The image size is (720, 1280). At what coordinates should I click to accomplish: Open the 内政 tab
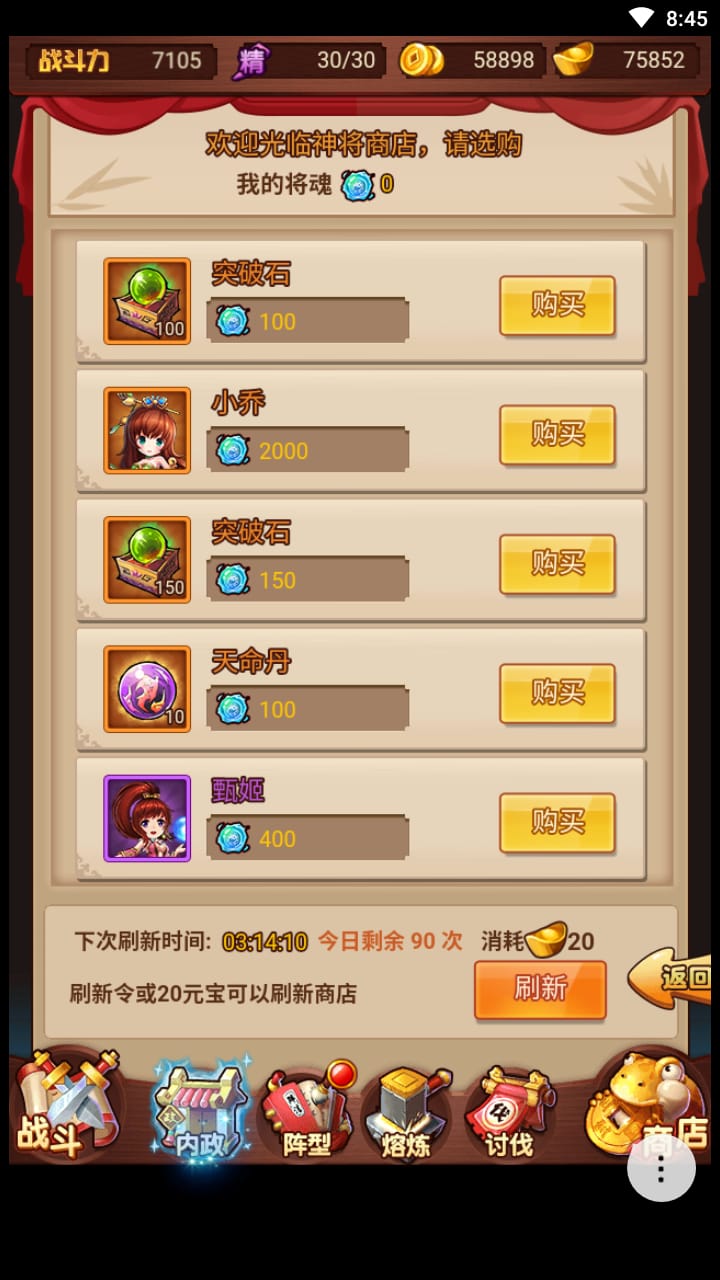200,1110
